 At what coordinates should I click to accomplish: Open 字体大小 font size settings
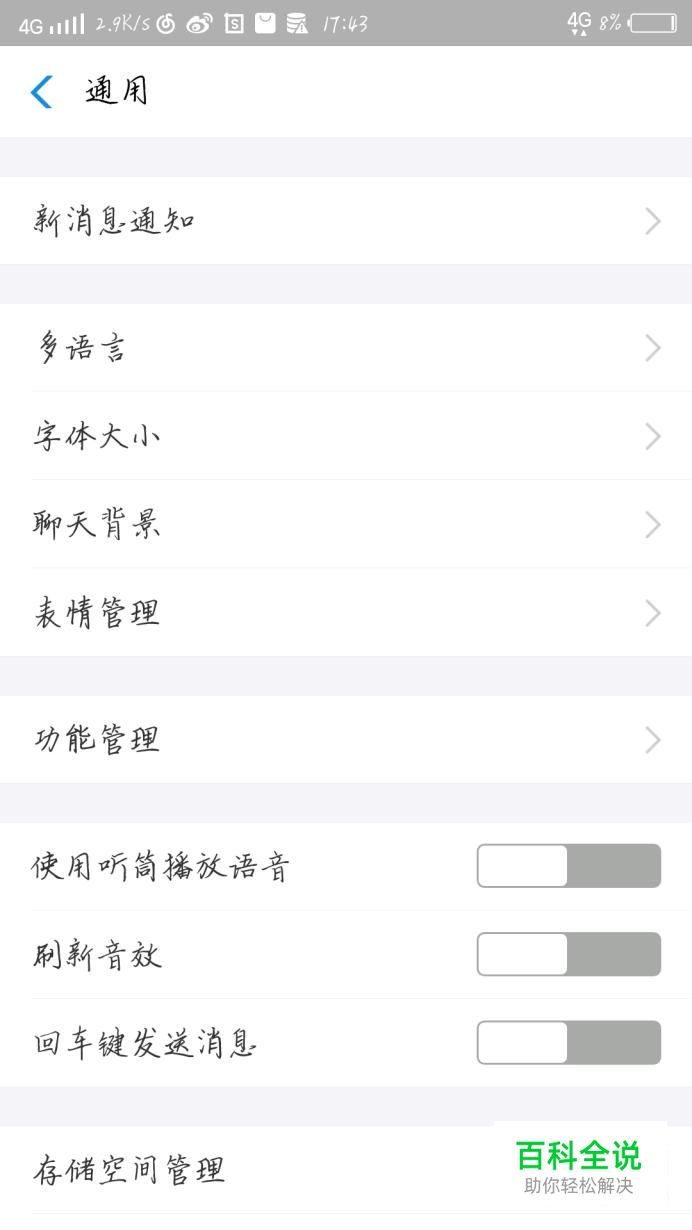pos(346,436)
